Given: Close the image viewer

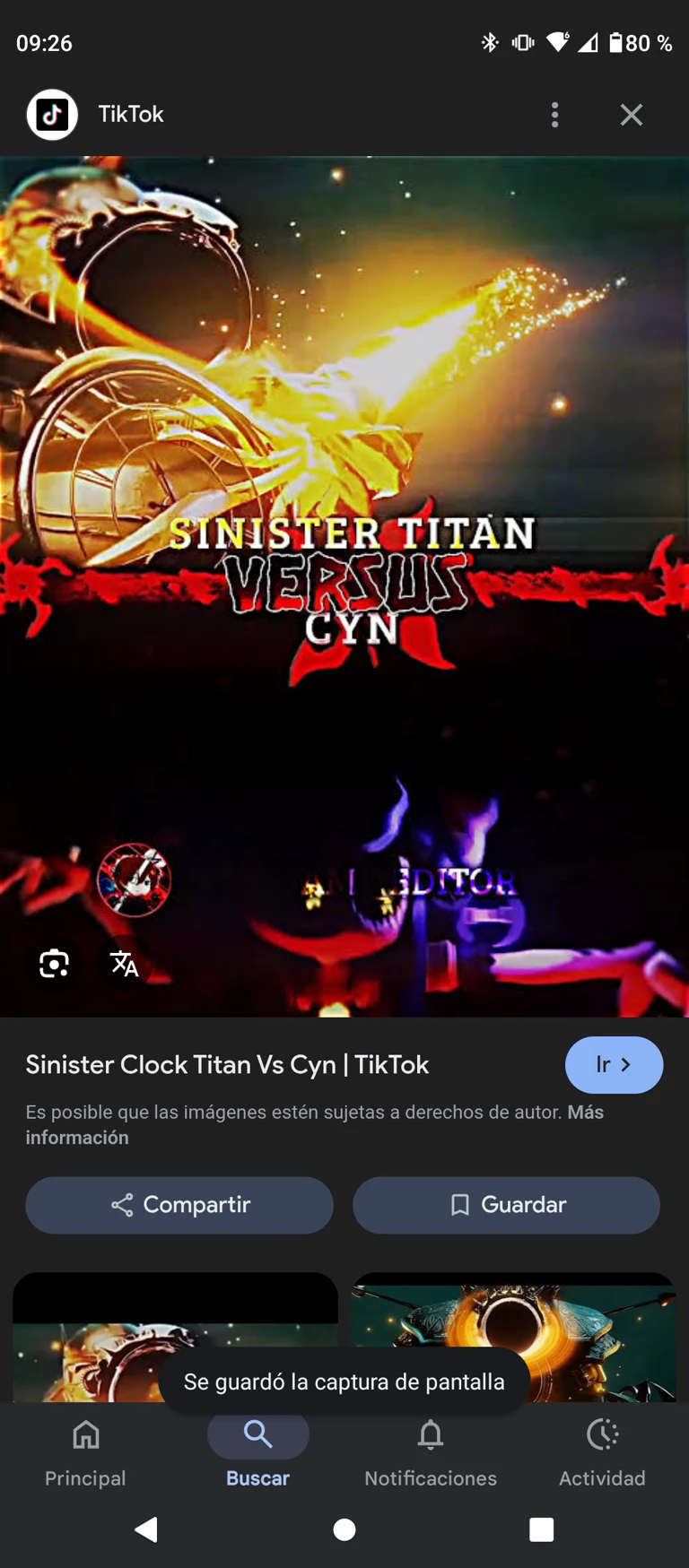Looking at the screenshot, I should pyautogui.click(x=631, y=115).
